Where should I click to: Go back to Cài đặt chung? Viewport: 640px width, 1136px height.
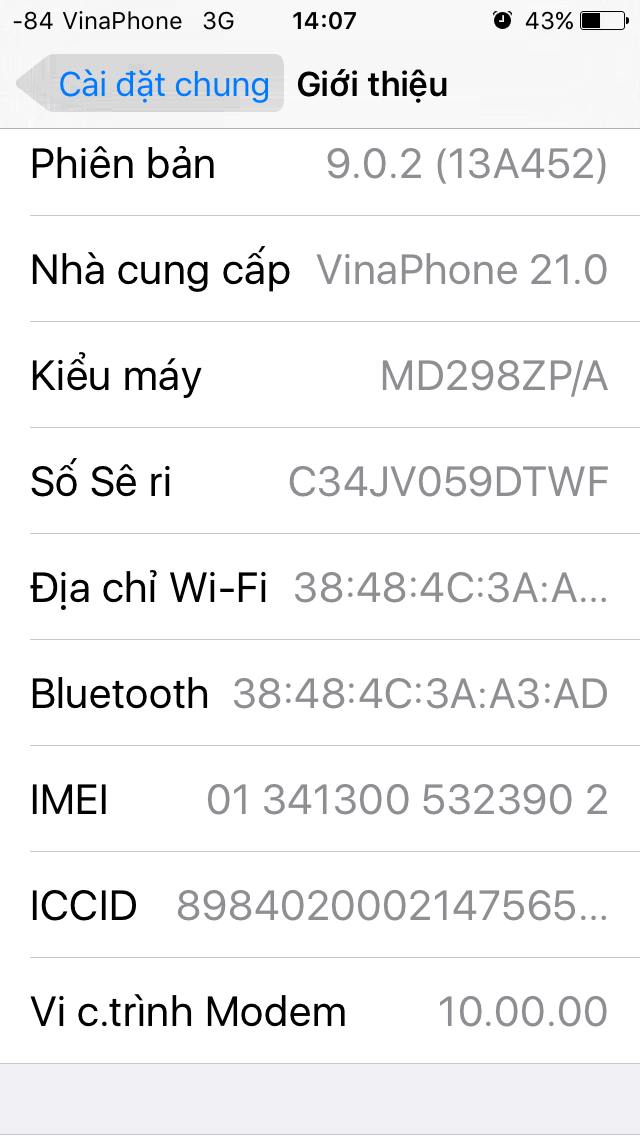[150, 84]
